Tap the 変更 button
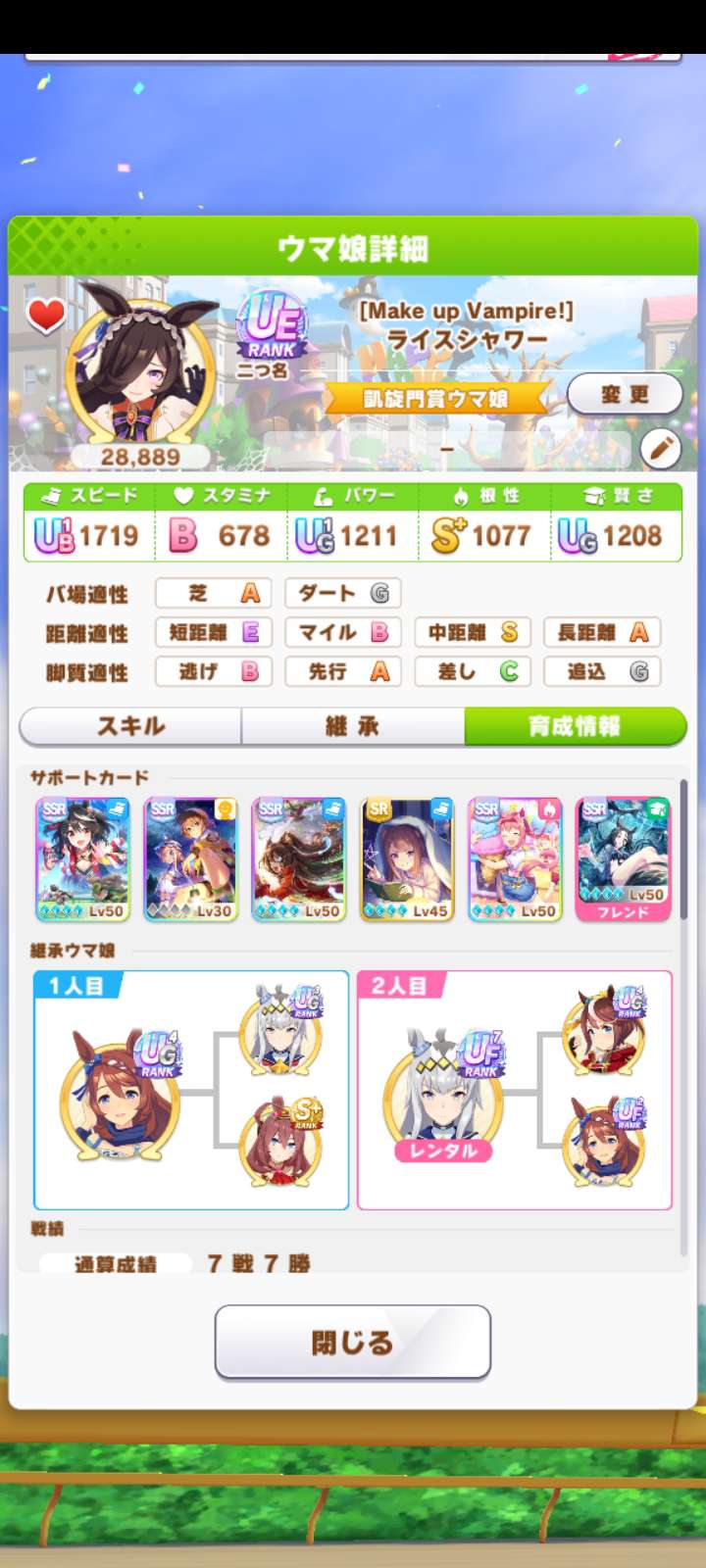This screenshot has width=706, height=1568. pyautogui.click(x=625, y=394)
